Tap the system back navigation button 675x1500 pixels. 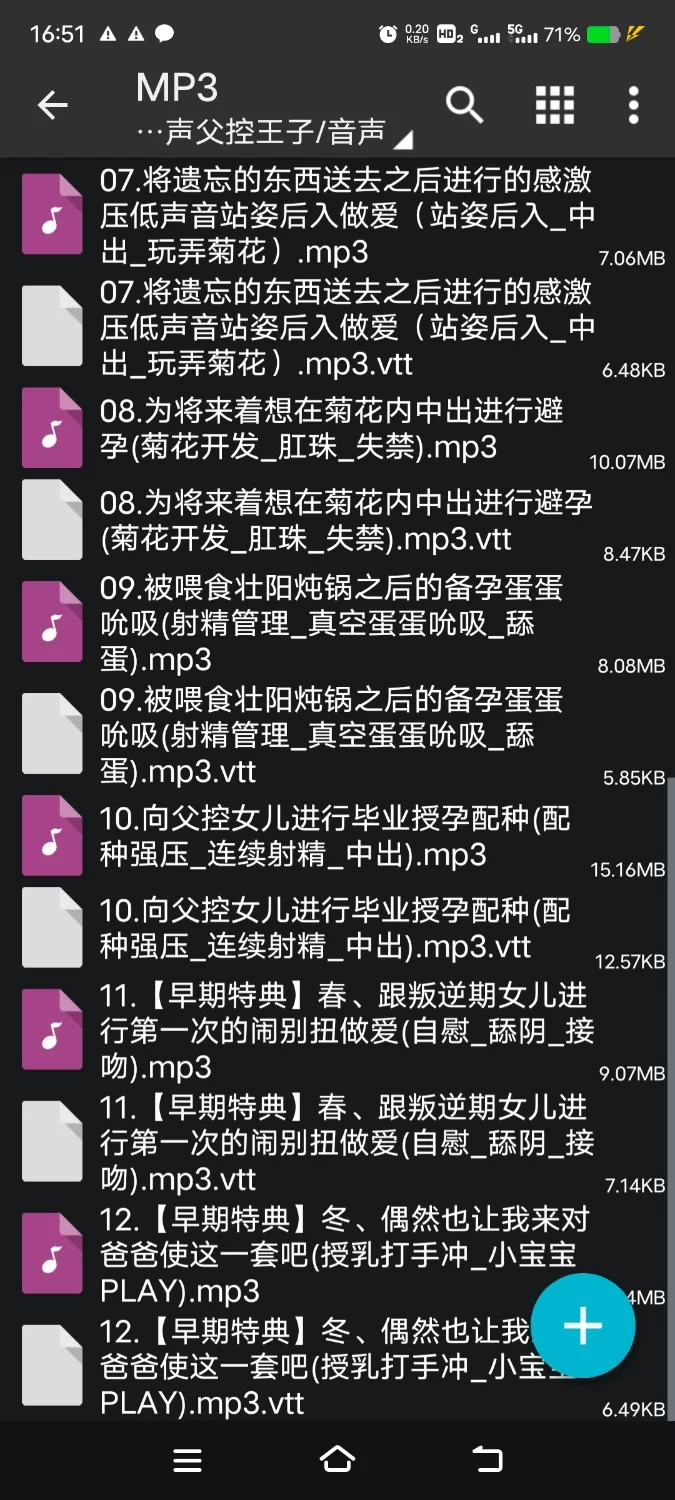[x=487, y=1460]
